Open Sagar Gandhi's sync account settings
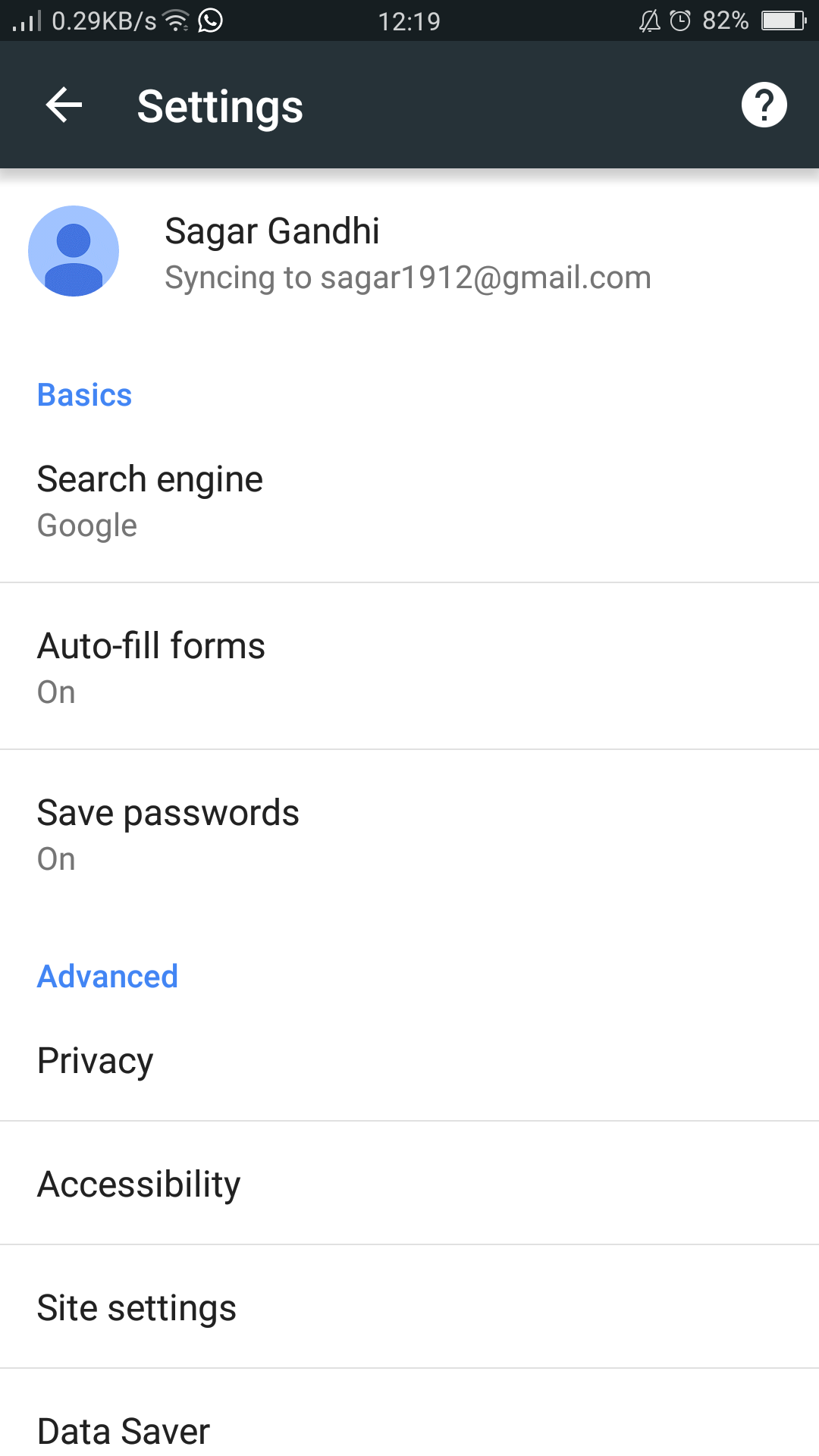 click(408, 253)
